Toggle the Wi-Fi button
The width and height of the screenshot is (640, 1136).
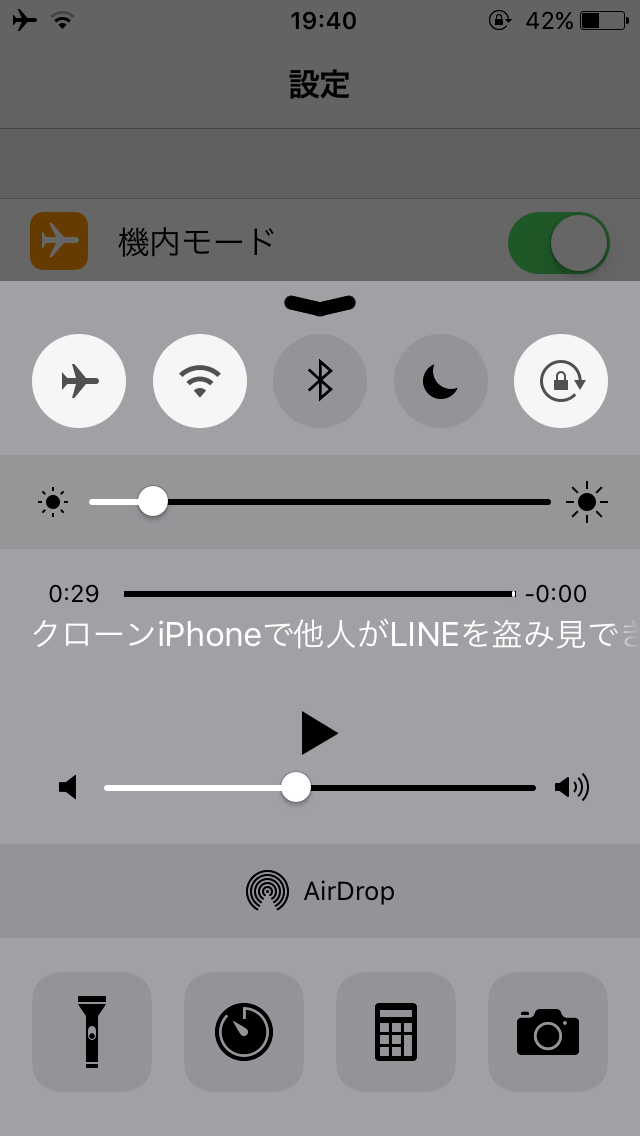pos(200,381)
